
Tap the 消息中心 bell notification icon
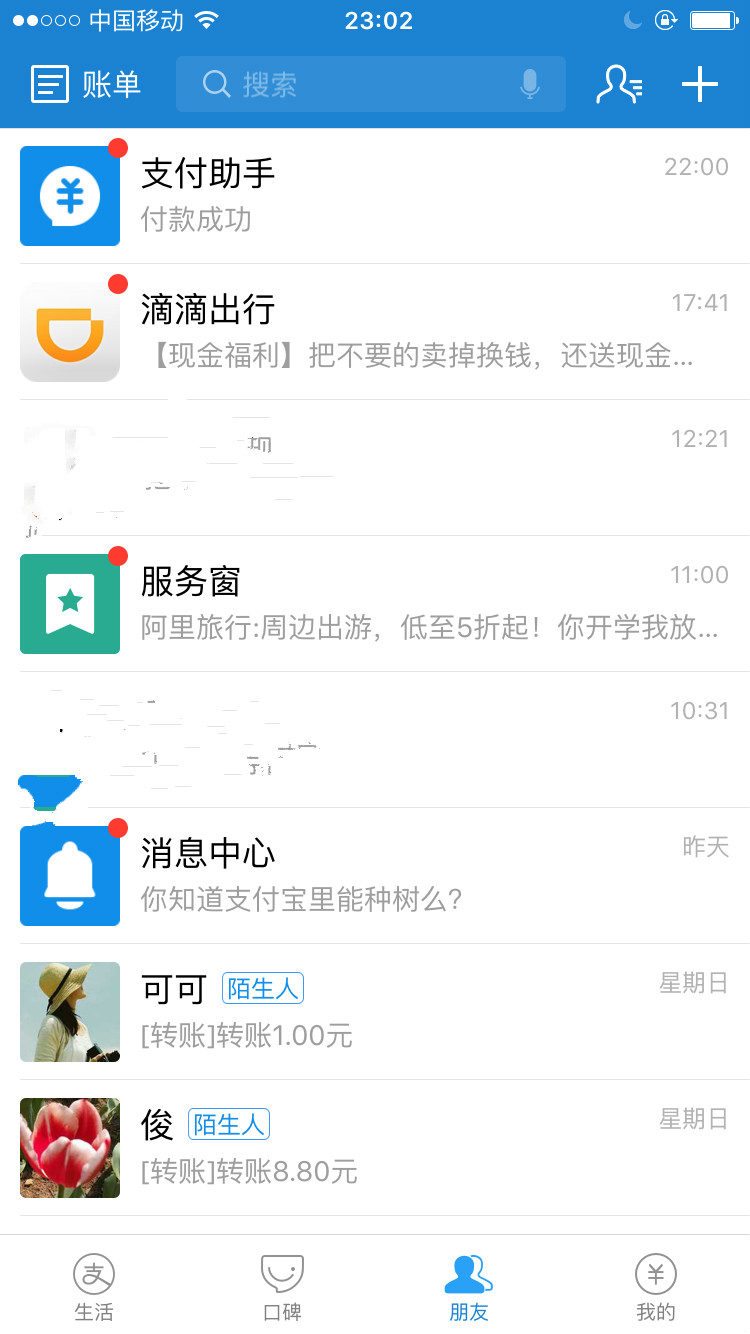[70, 876]
